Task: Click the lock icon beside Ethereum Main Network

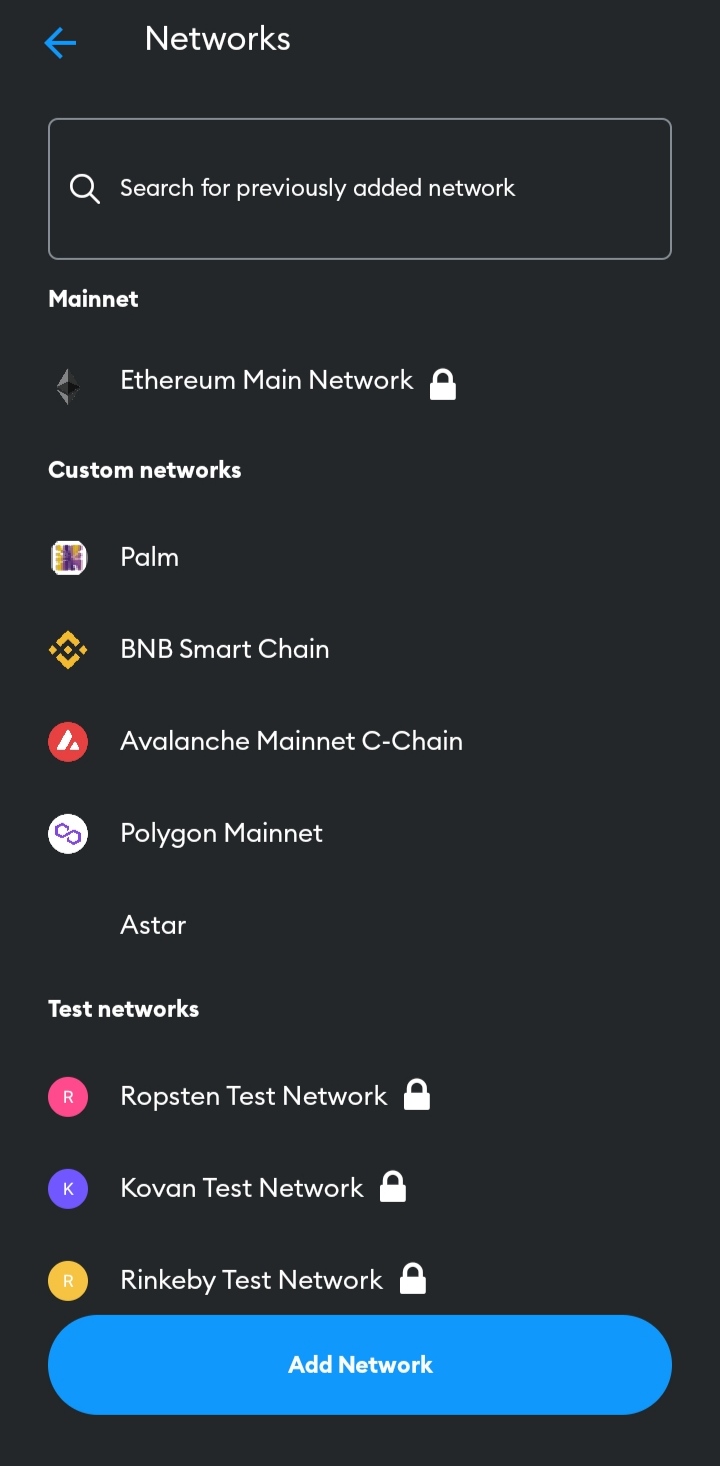Action: point(443,383)
